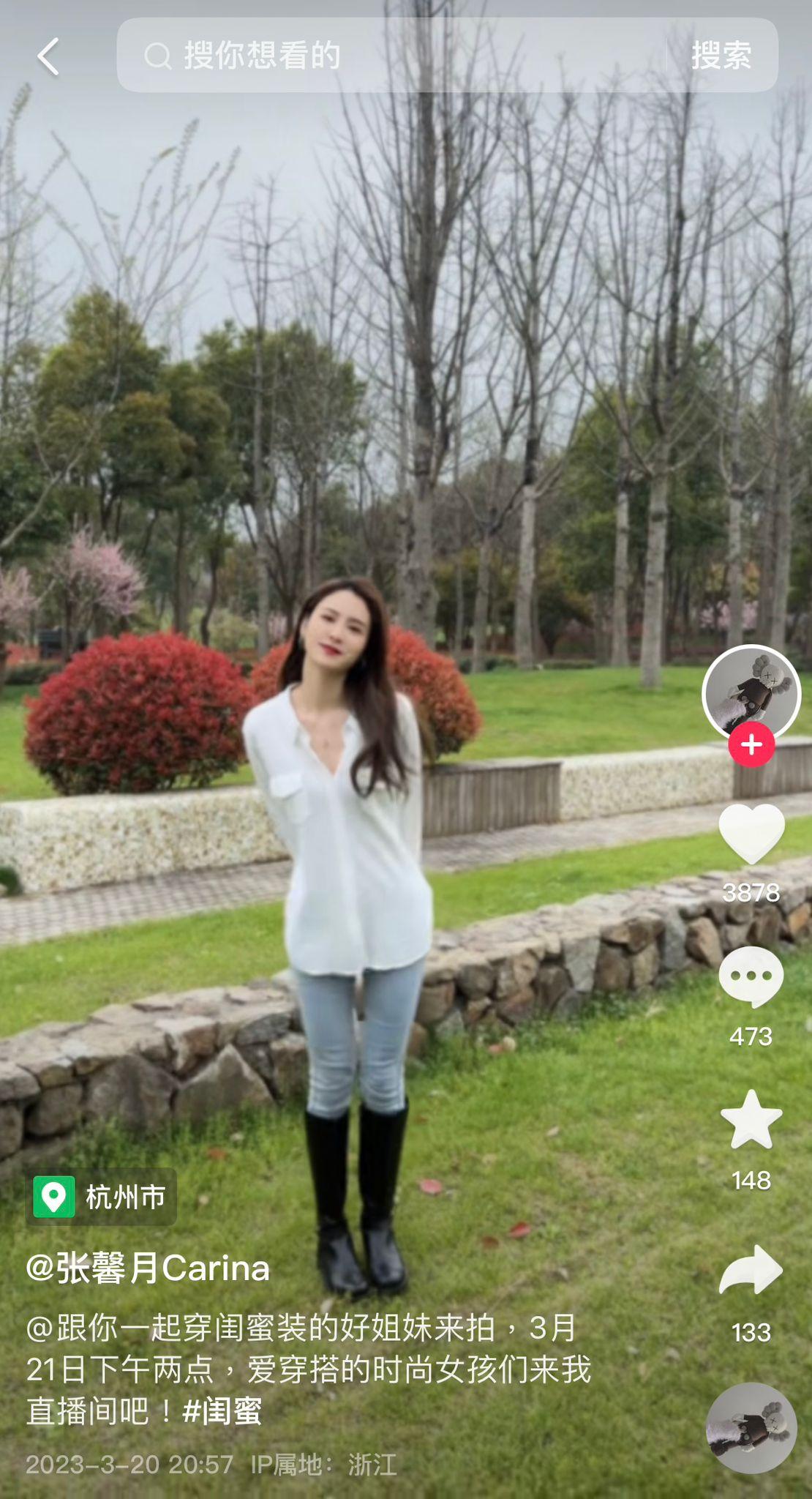Screen dimensions: 812x1499
Task: Add the video to favorites star
Action: [751, 1120]
